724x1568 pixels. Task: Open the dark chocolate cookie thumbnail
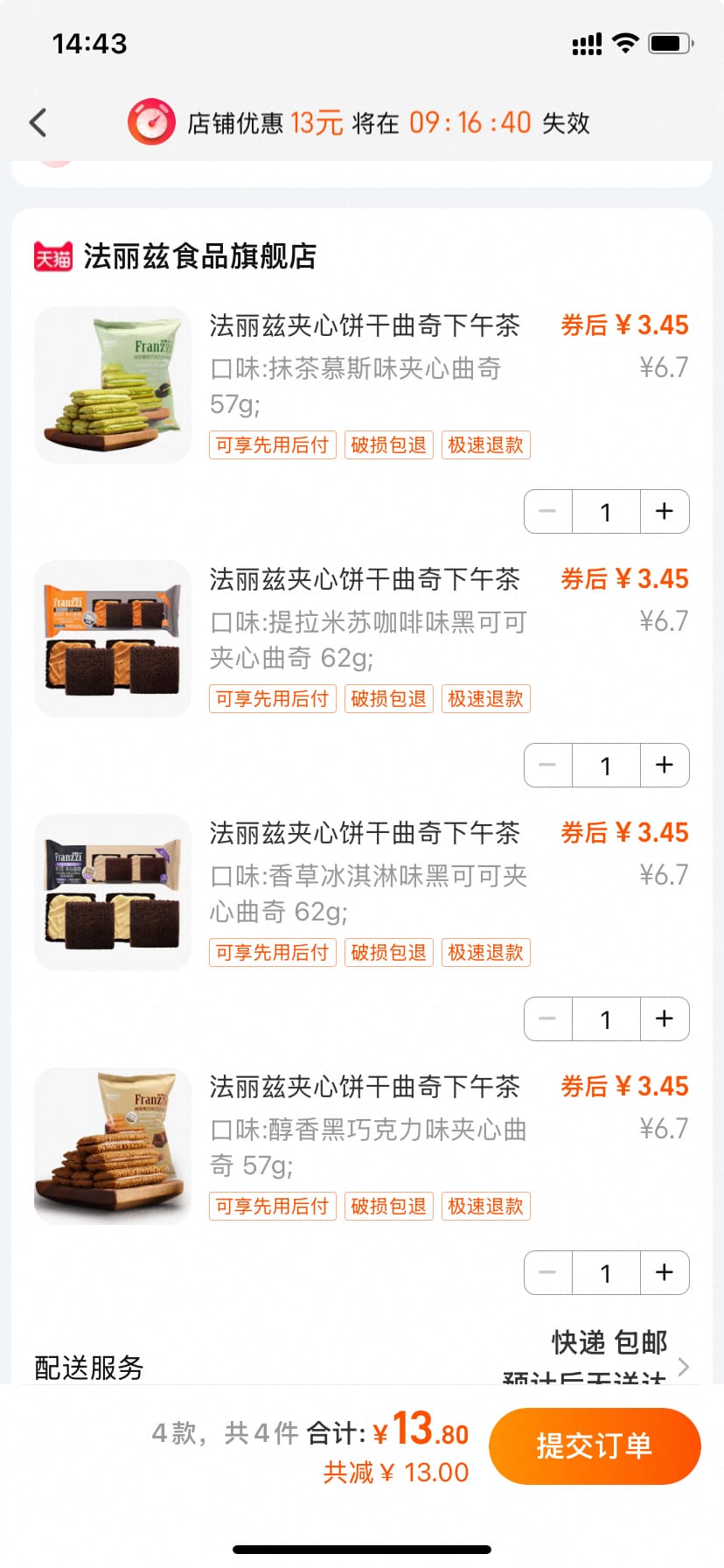click(112, 1145)
